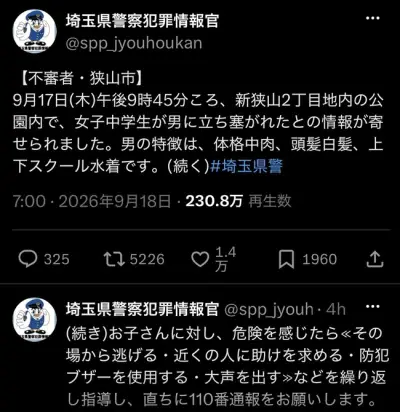Share the post via the share icon

pyautogui.click(x=375, y=259)
